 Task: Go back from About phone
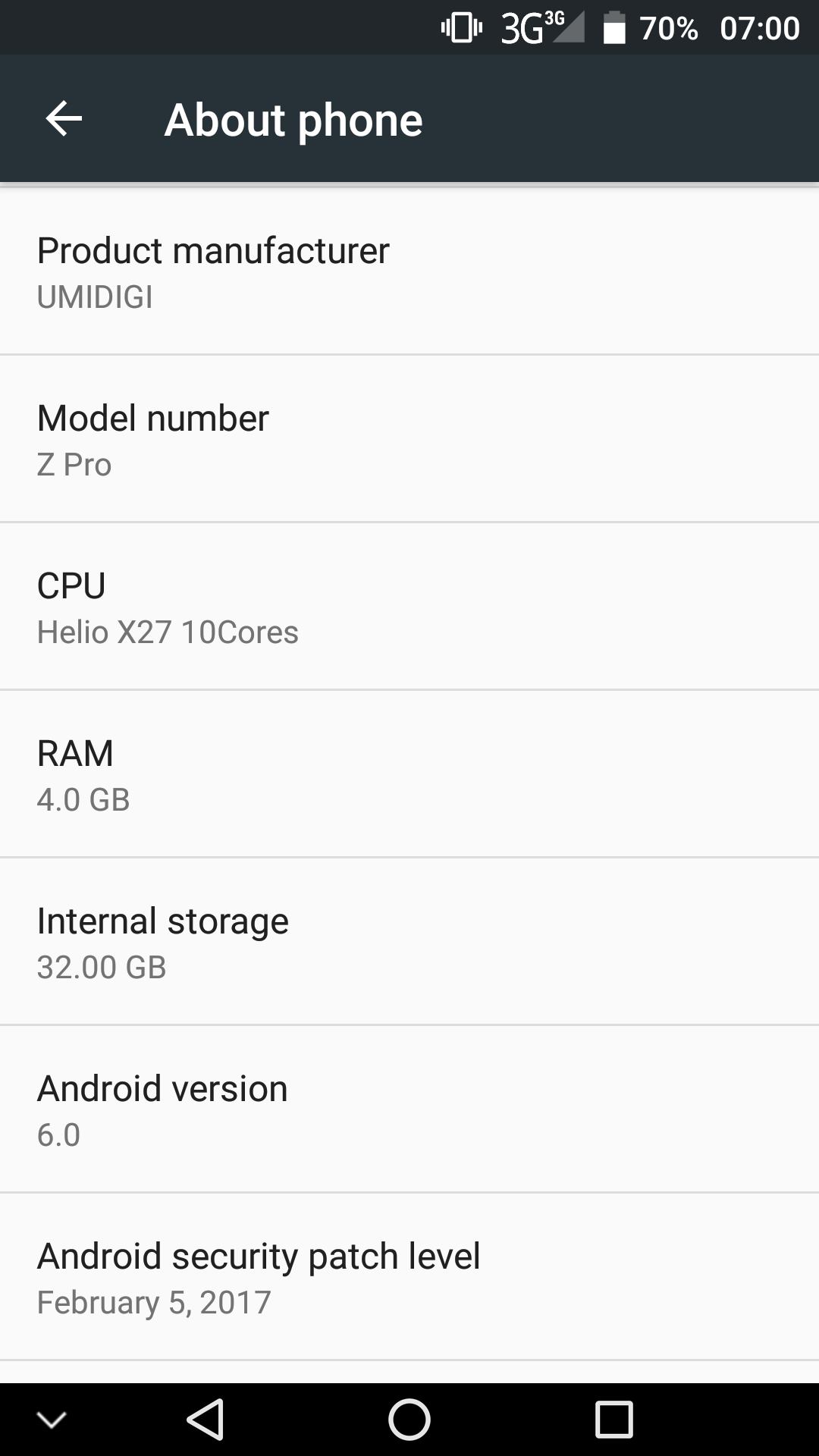[x=64, y=119]
